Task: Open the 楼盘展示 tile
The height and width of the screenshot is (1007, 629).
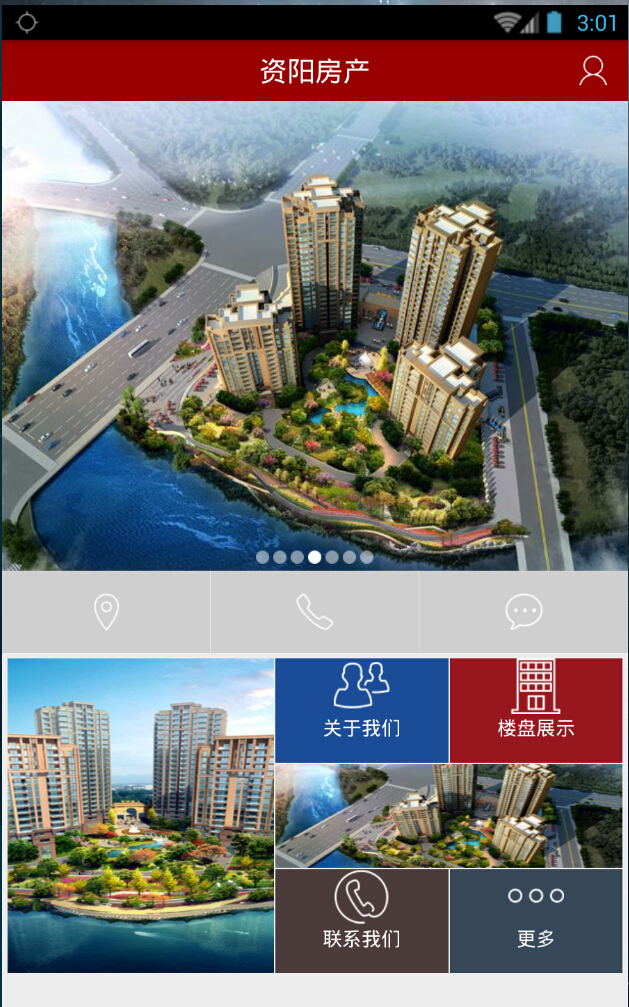Action: (x=536, y=710)
